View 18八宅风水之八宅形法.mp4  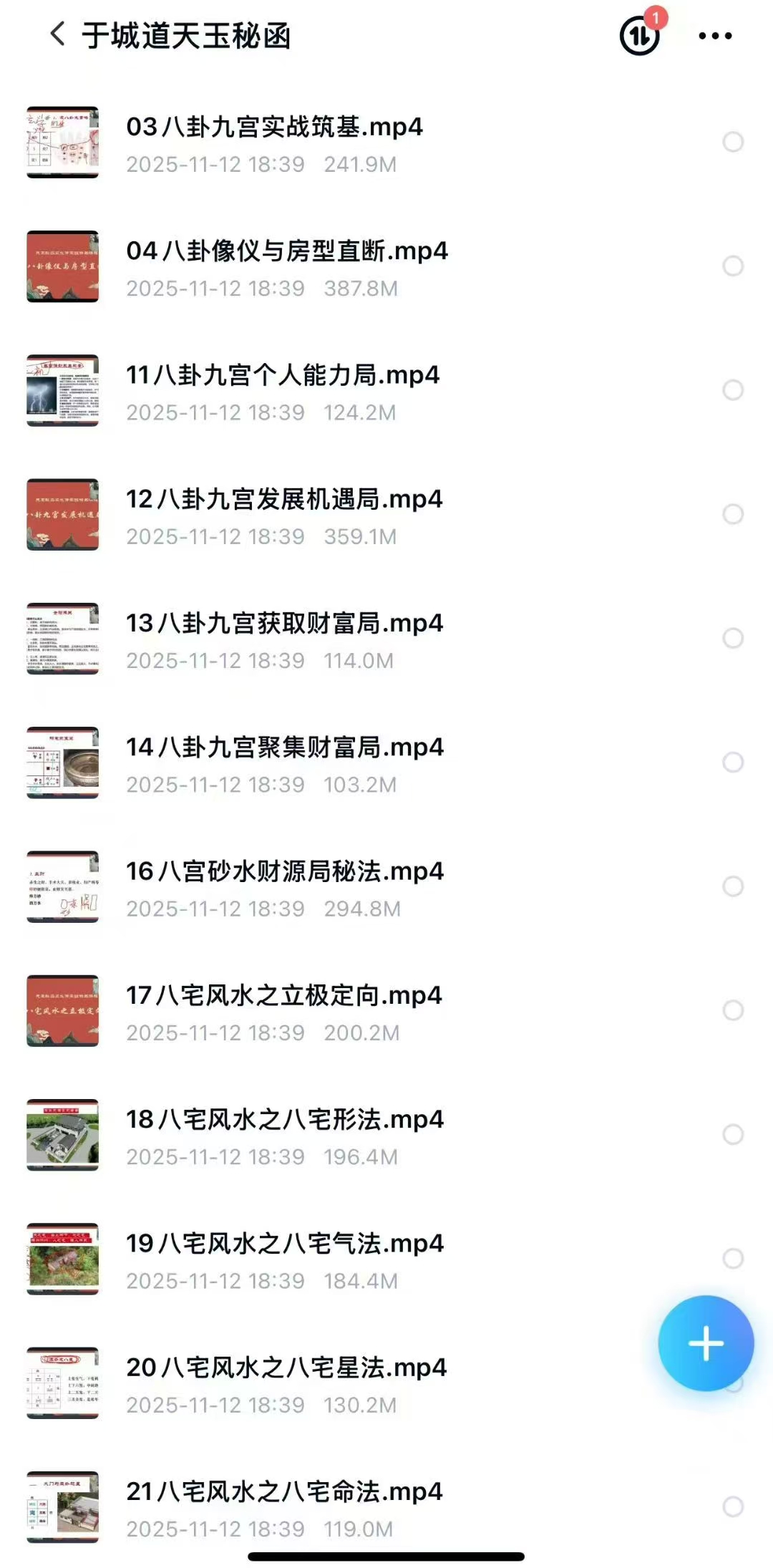(285, 1120)
